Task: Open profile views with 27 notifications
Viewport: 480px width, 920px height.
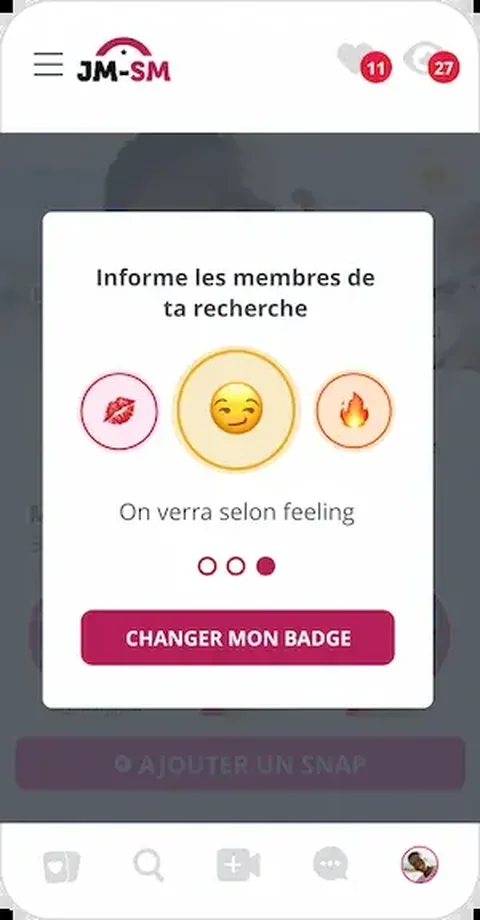Action: point(432,62)
